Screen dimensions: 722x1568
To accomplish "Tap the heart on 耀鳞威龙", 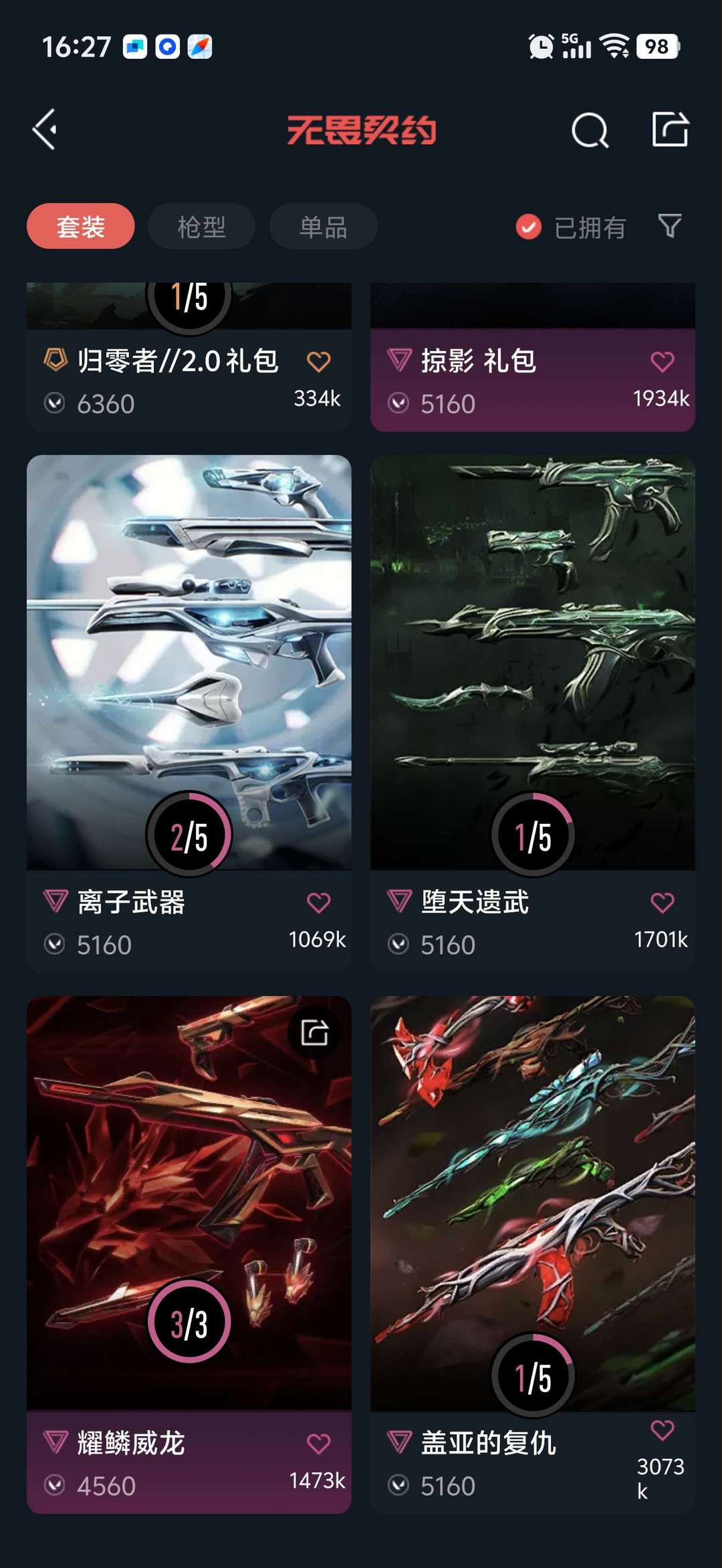I will pos(319,1444).
